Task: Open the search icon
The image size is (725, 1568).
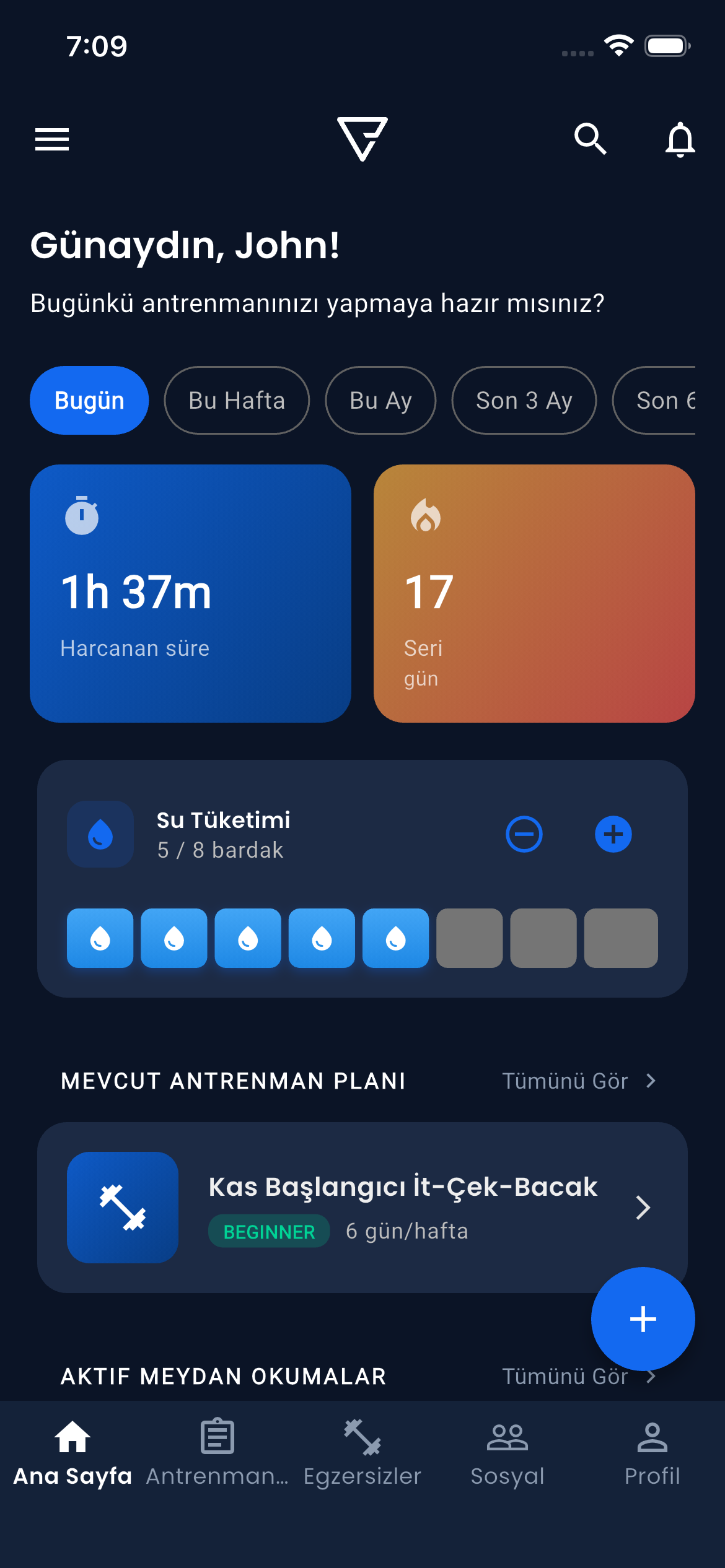Action: tap(591, 139)
